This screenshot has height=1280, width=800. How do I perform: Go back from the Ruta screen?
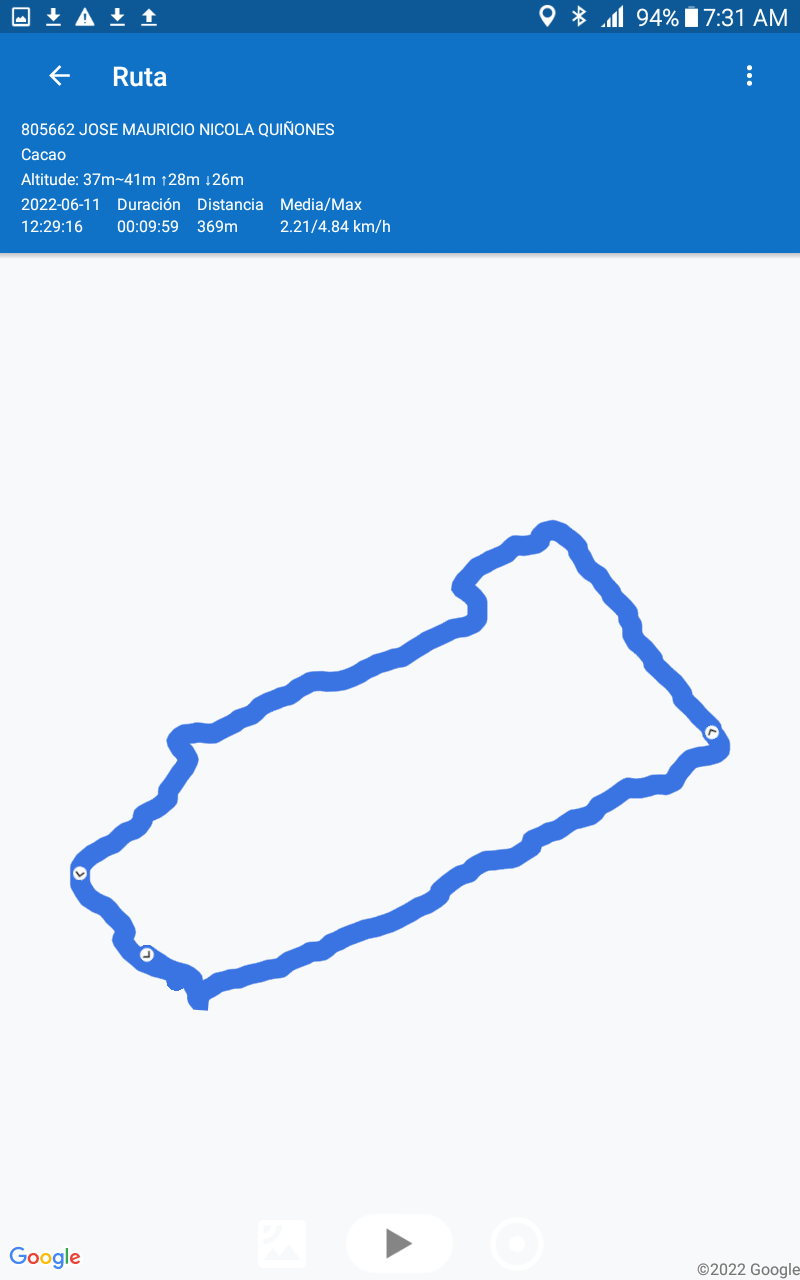[59, 76]
